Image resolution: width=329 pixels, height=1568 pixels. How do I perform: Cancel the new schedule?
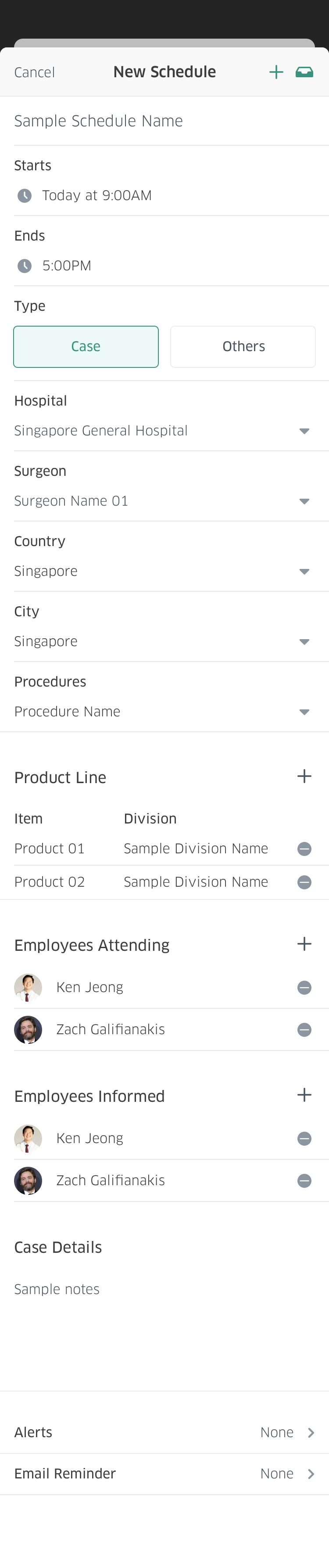pos(35,72)
